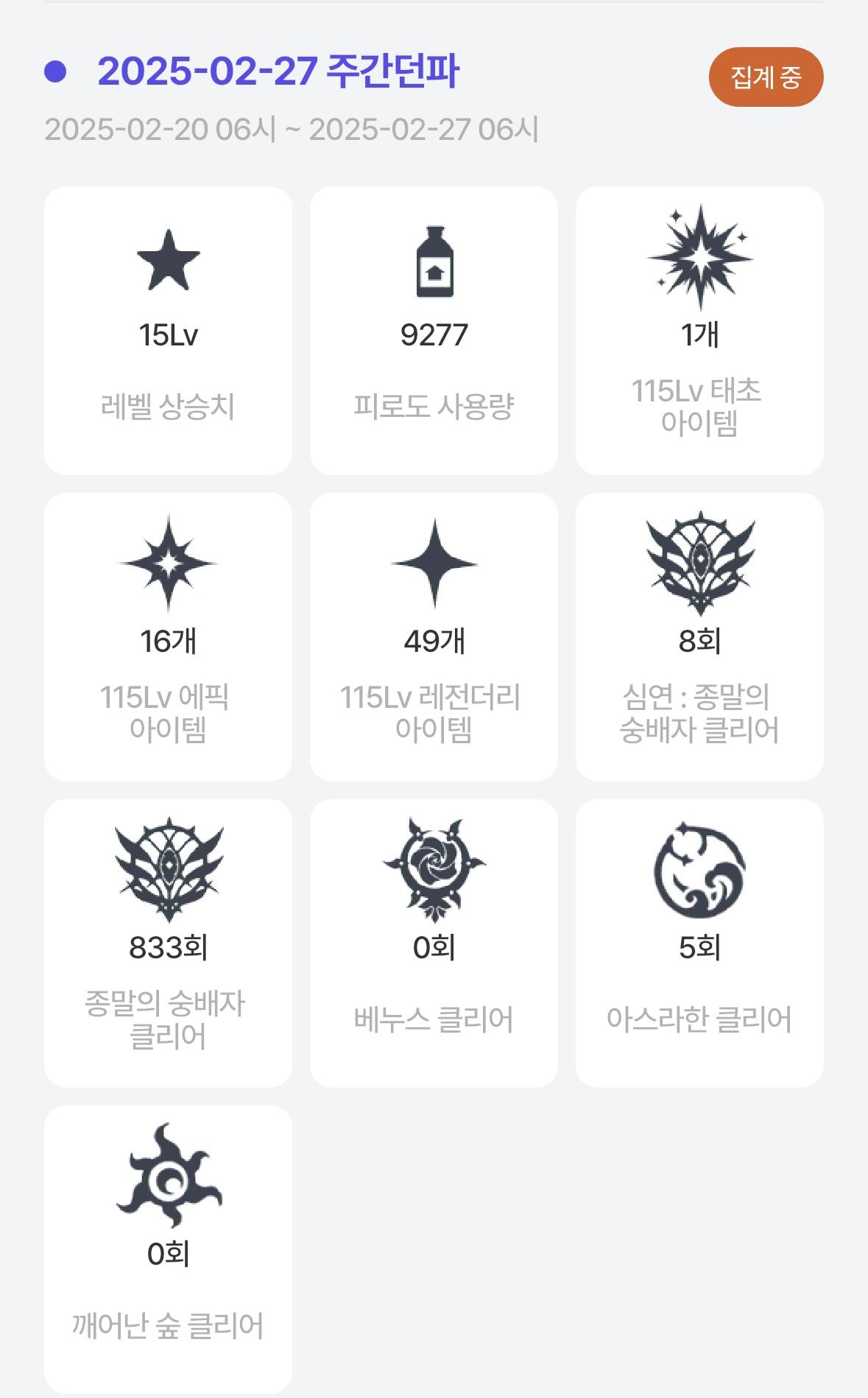Viewport: 868px width, 1398px height.
Task: View the 115Lv 태초 아이템 card
Action: 699,330
